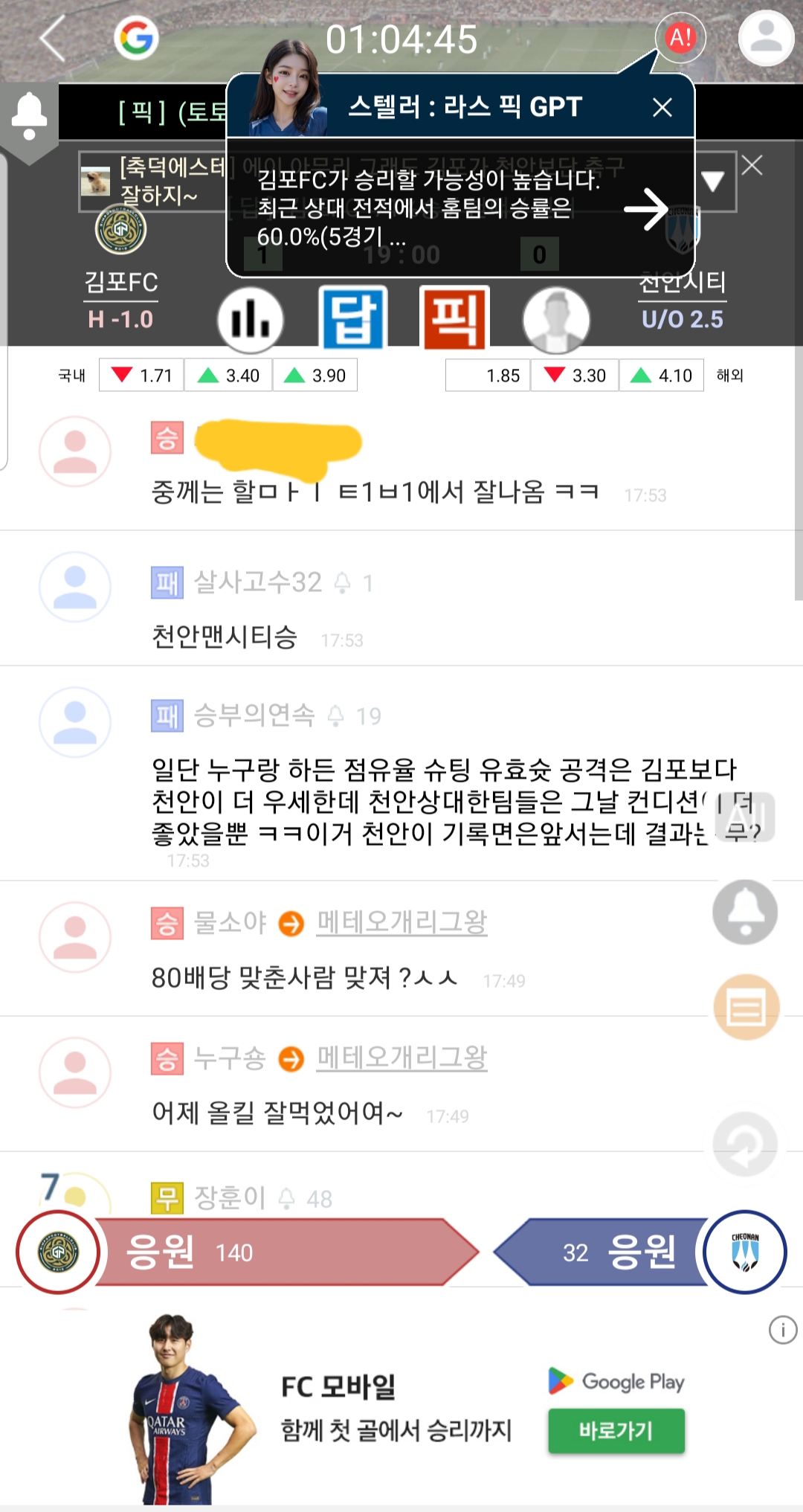This screenshot has height=1512, width=803.
Task: Switch to the 답 tab
Action: (353, 318)
